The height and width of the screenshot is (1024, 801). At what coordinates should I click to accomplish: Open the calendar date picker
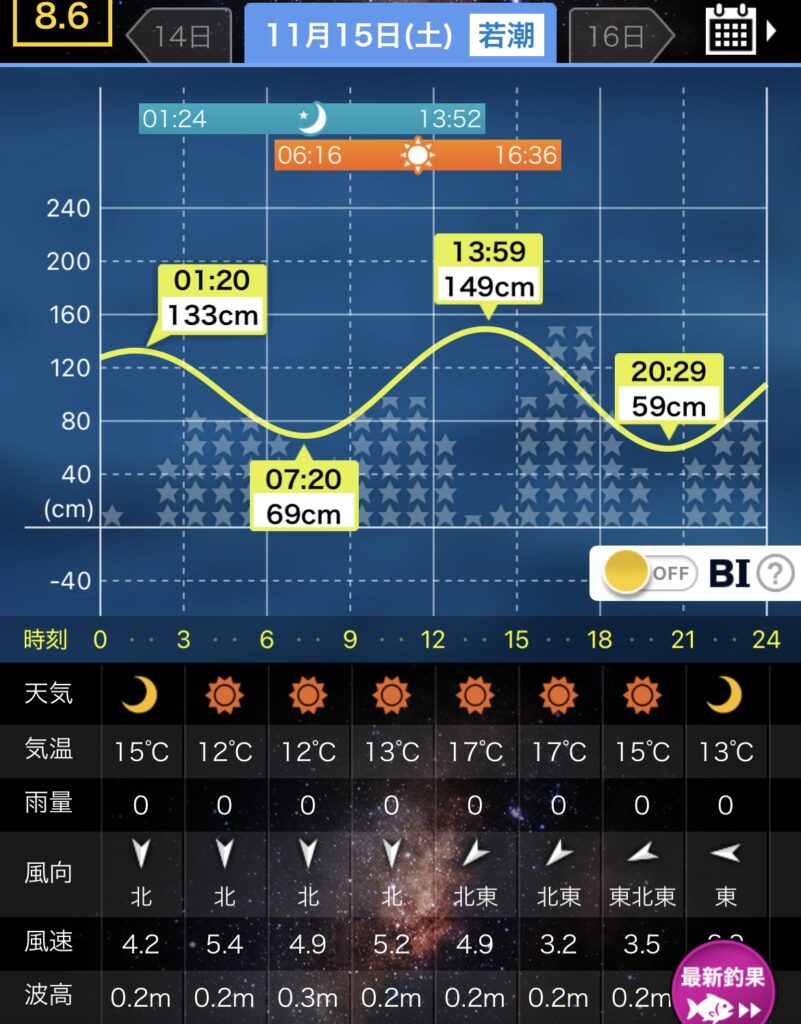click(x=738, y=31)
